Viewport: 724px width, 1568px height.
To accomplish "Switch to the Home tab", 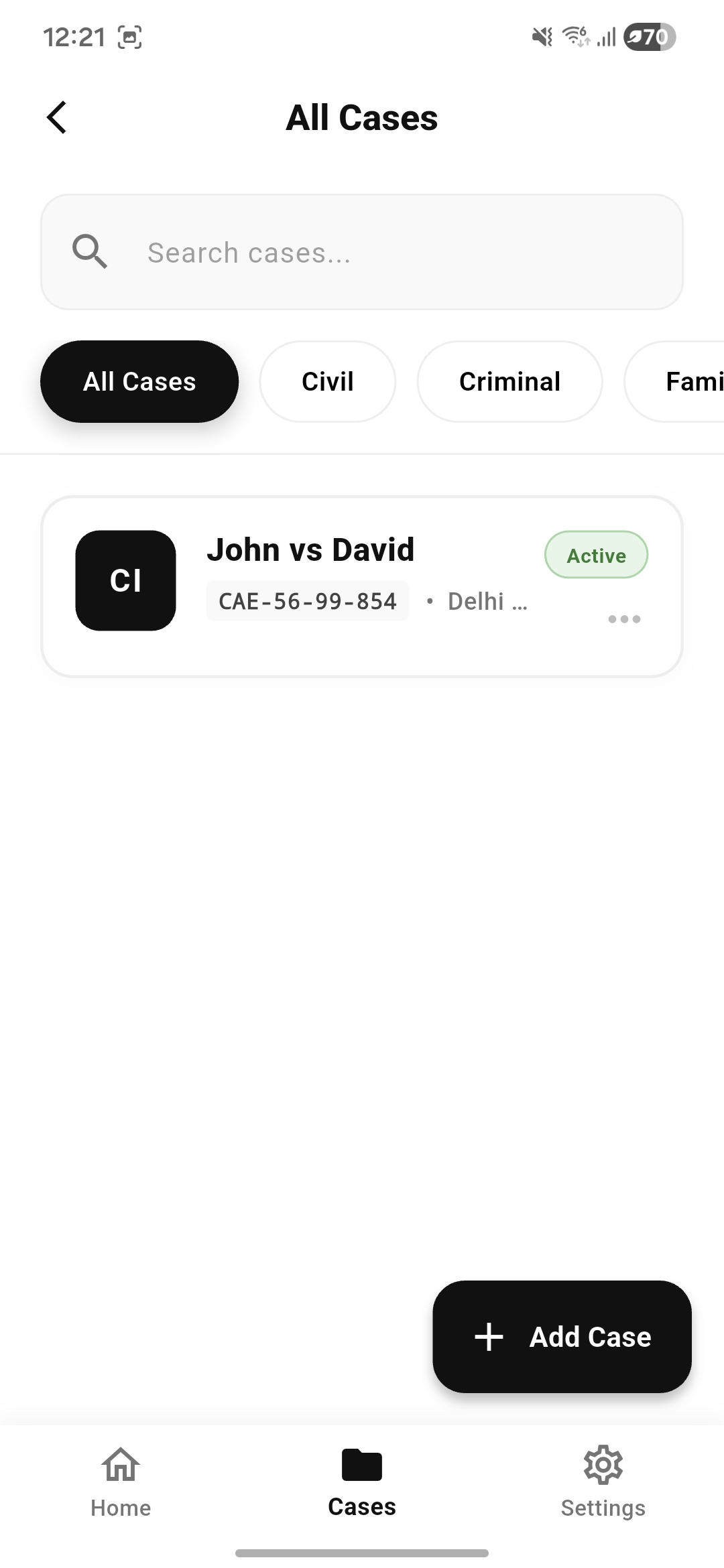I will tap(121, 1482).
